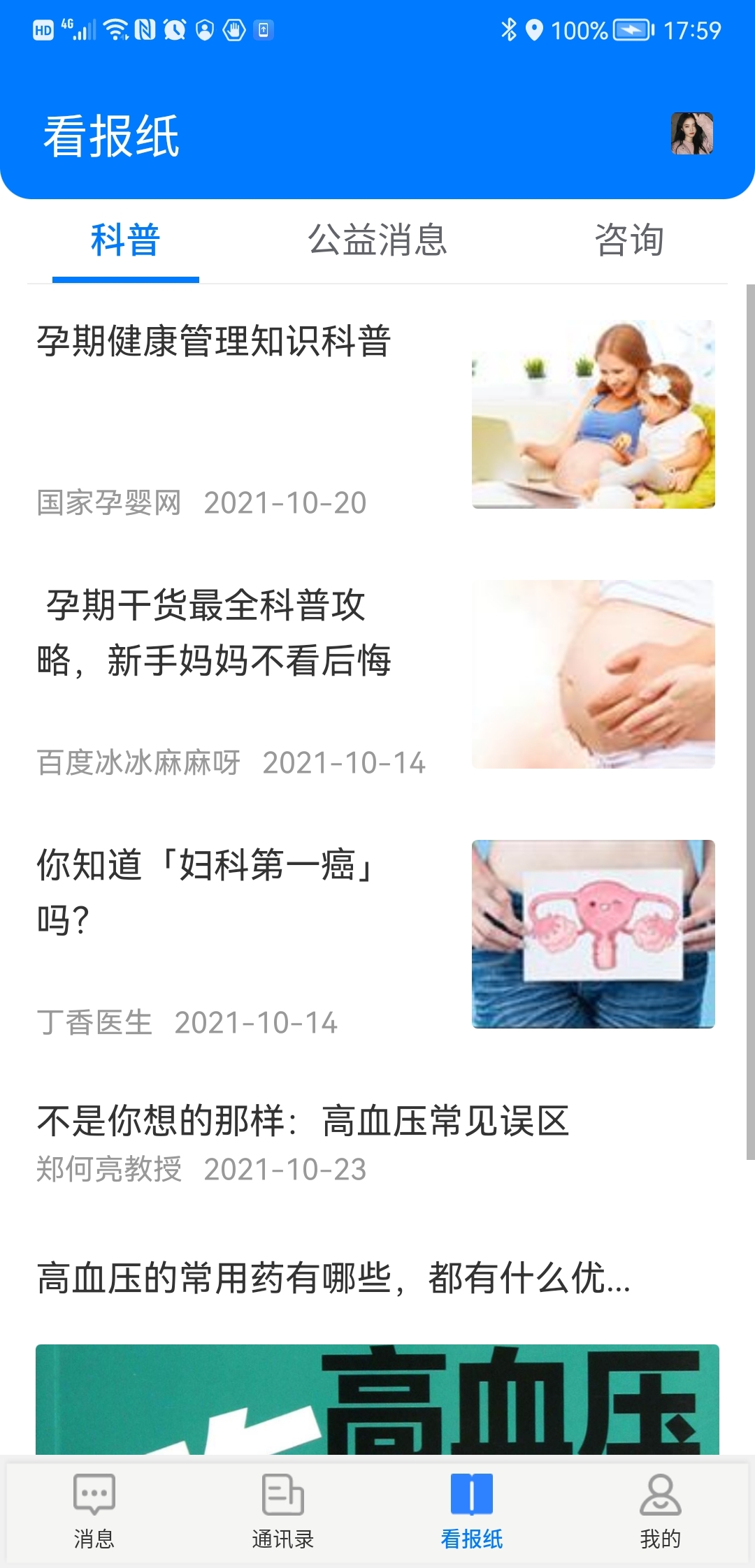View article 高血压的常用药有哪些

pos(334,1279)
